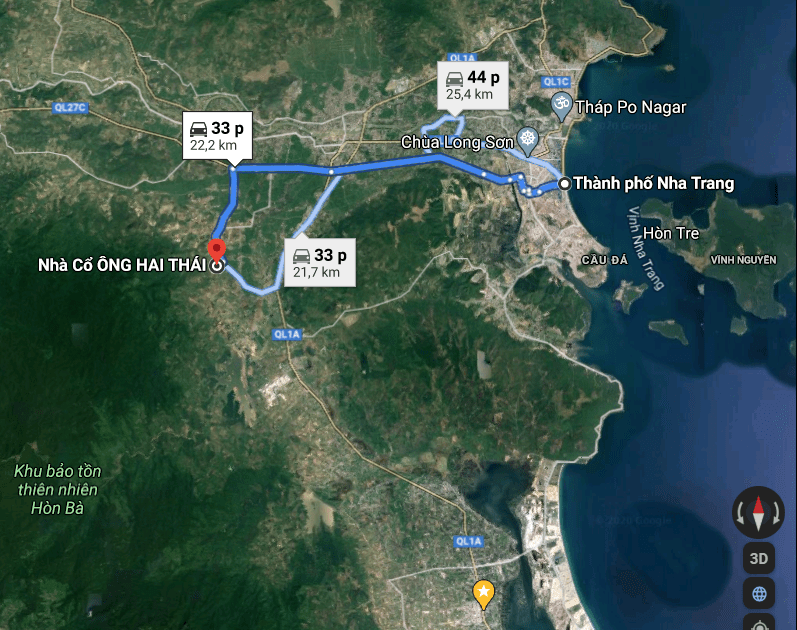Select the 44 p alternate route, 25,4 km
This screenshot has width=797, height=630.
click(x=473, y=85)
